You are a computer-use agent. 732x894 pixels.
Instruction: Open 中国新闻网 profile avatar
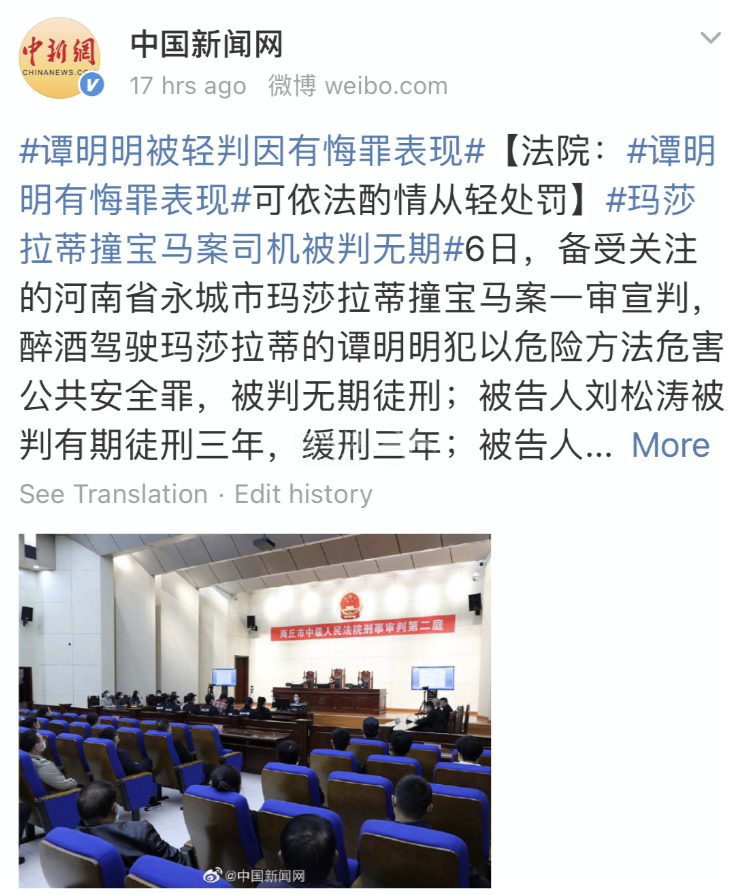[x=61, y=58]
